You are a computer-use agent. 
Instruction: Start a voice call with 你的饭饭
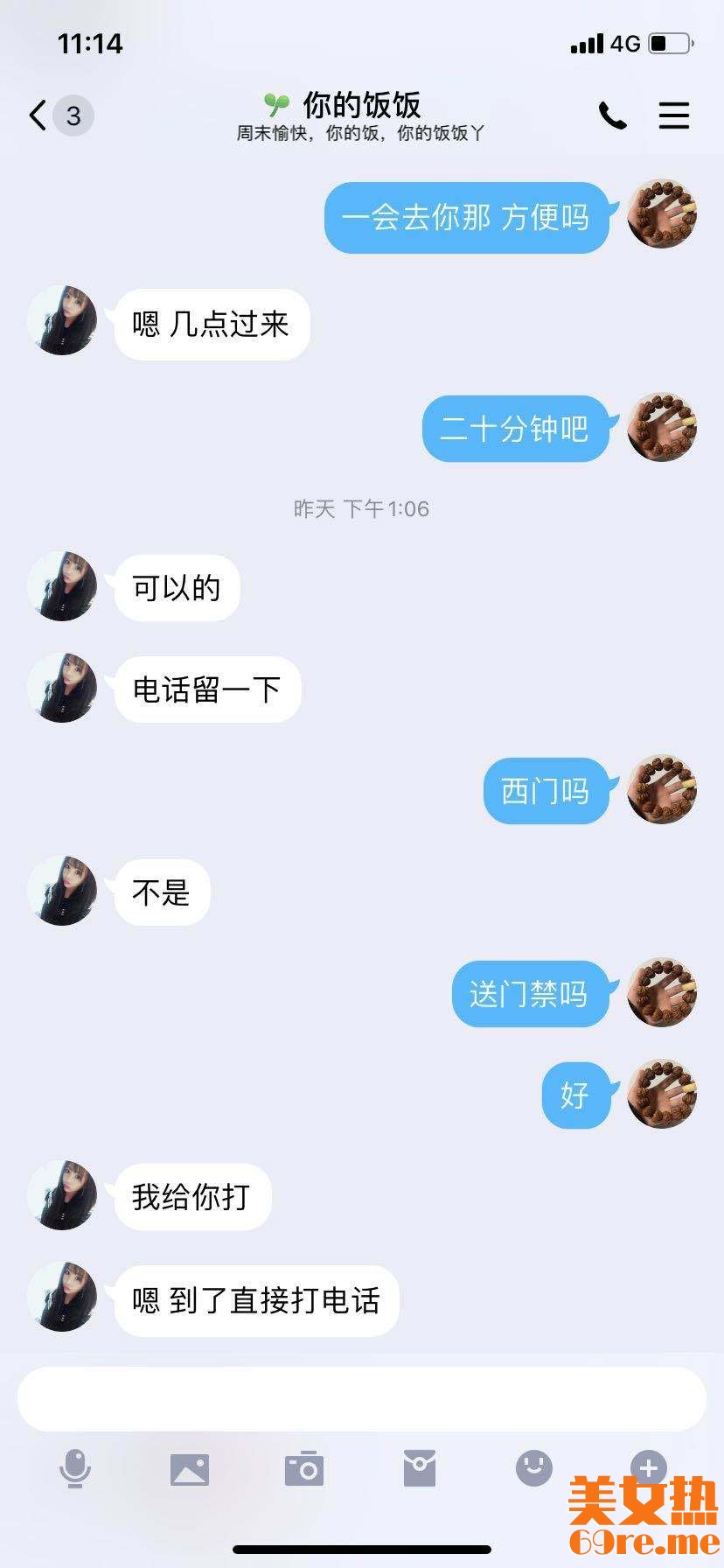click(x=612, y=115)
